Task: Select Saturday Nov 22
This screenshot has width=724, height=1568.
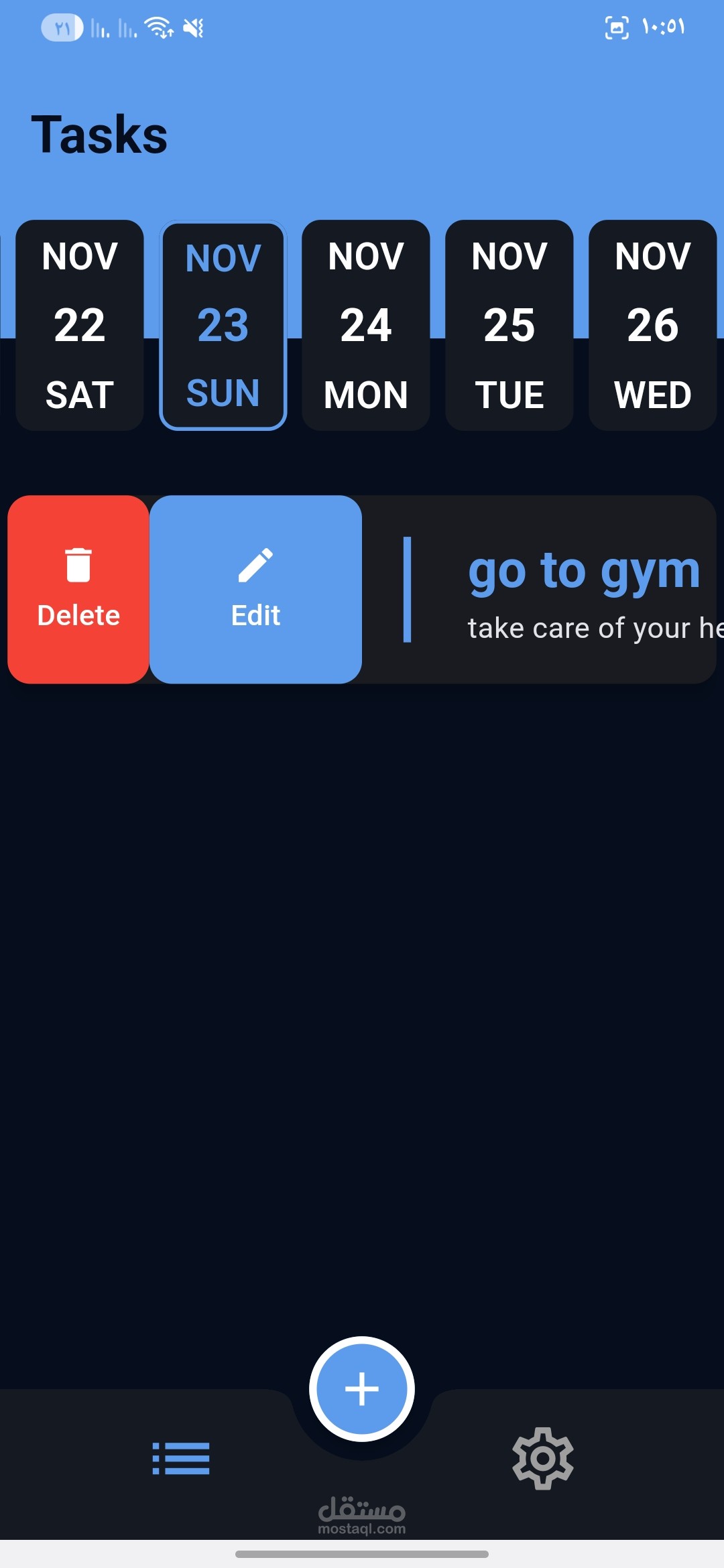Action: coord(80,325)
